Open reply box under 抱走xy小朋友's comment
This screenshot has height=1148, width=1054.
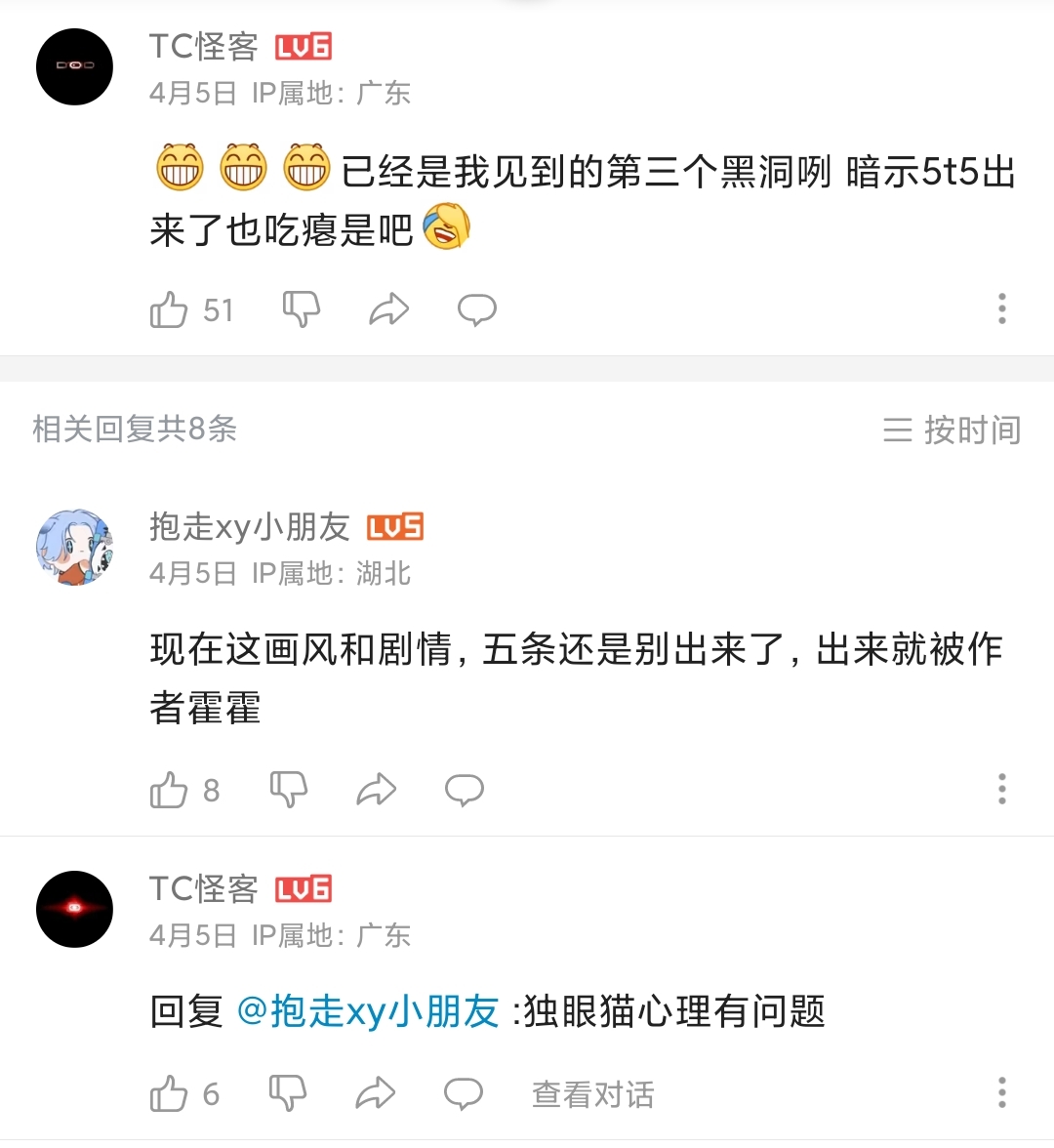pyautogui.click(x=464, y=789)
